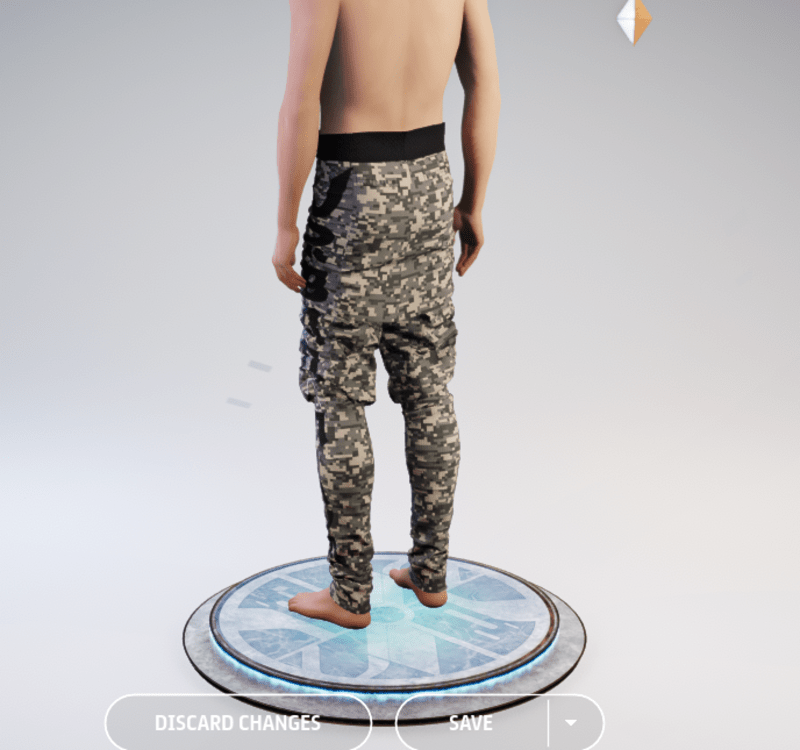Expand the save options dropdown arrow
Viewport: 800px width, 750px height.
(572, 722)
